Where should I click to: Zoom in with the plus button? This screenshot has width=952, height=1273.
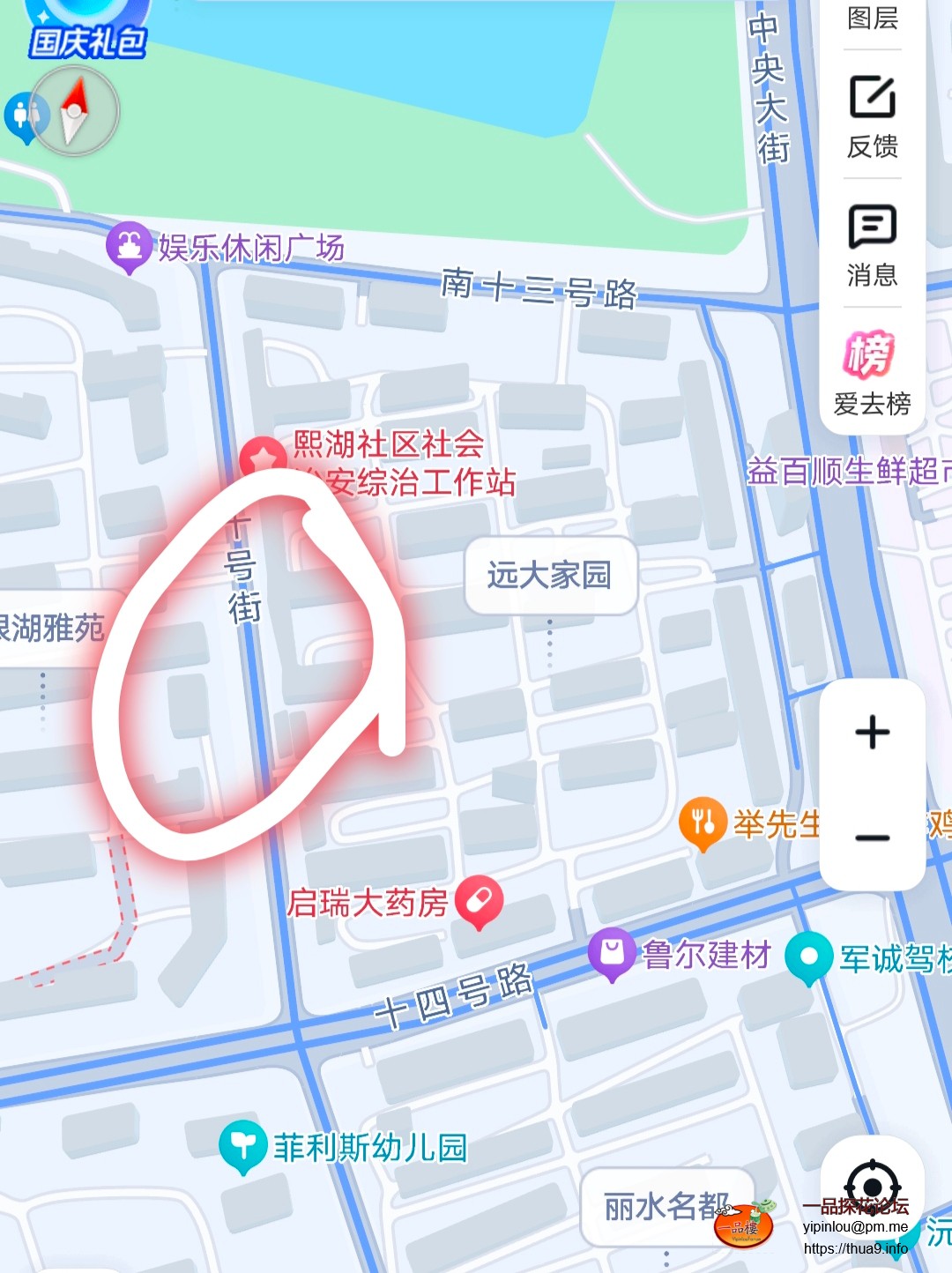point(872,732)
